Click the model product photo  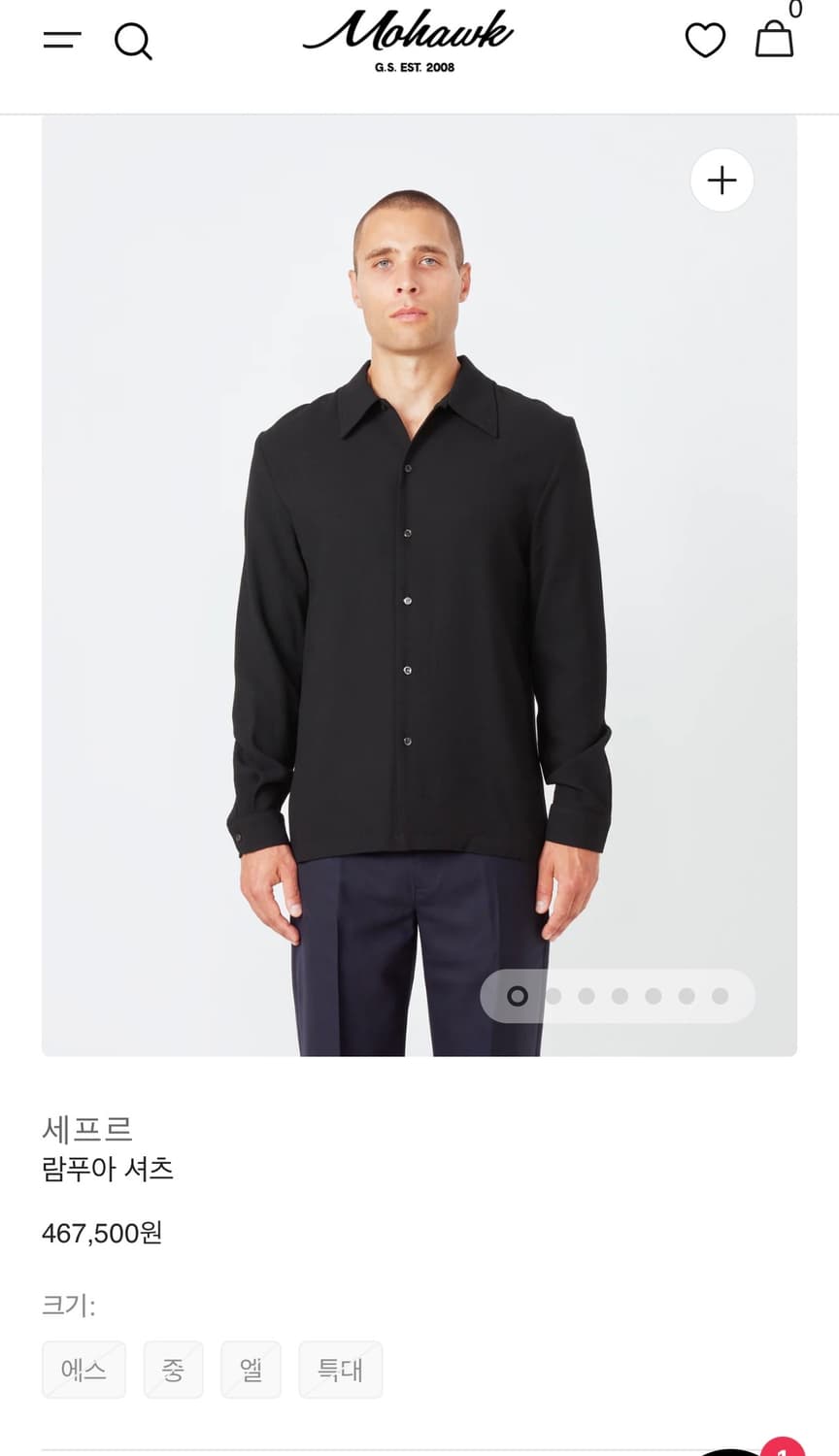click(419, 582)
